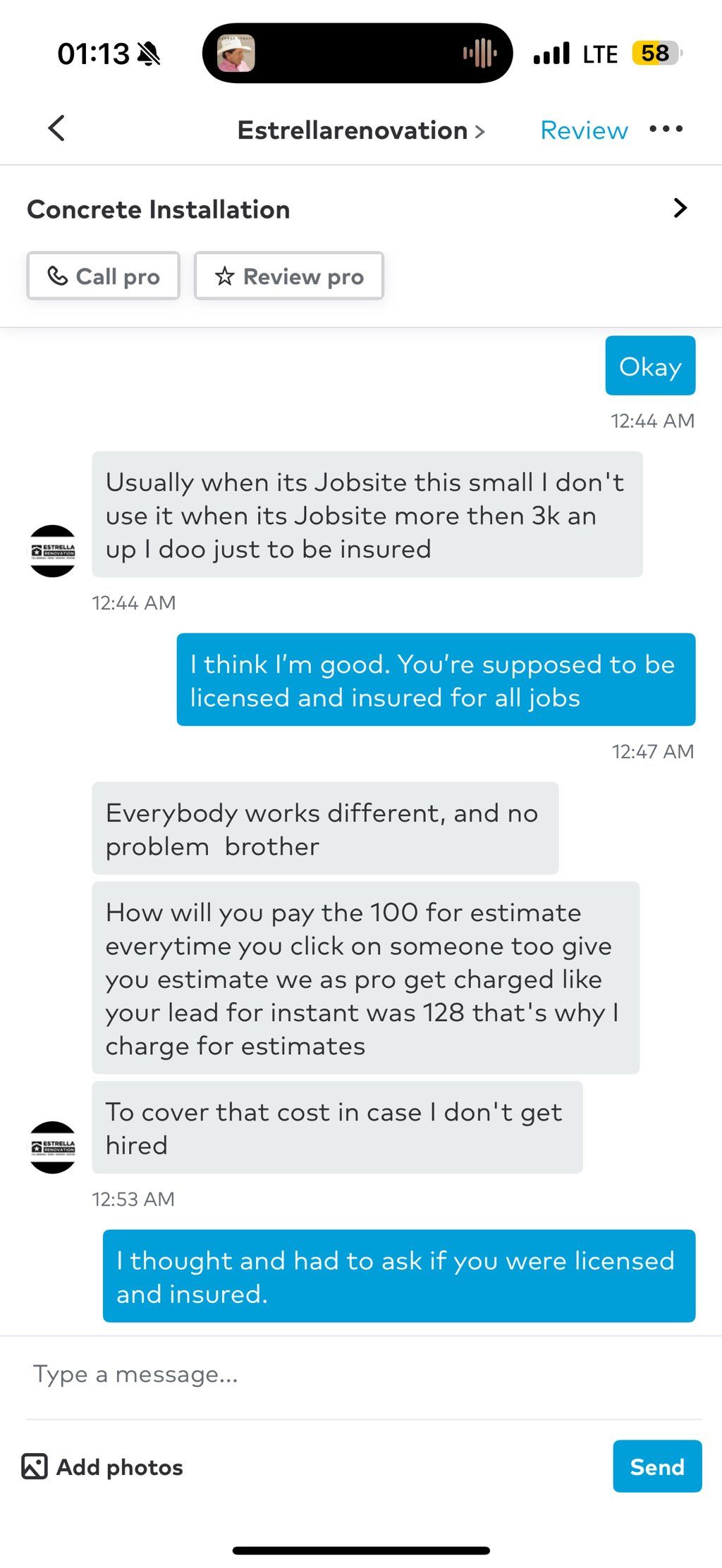Screen dimensions: 722x1568
Task: Go back using the top-left arrow
Action: click(x=56, y=129)
